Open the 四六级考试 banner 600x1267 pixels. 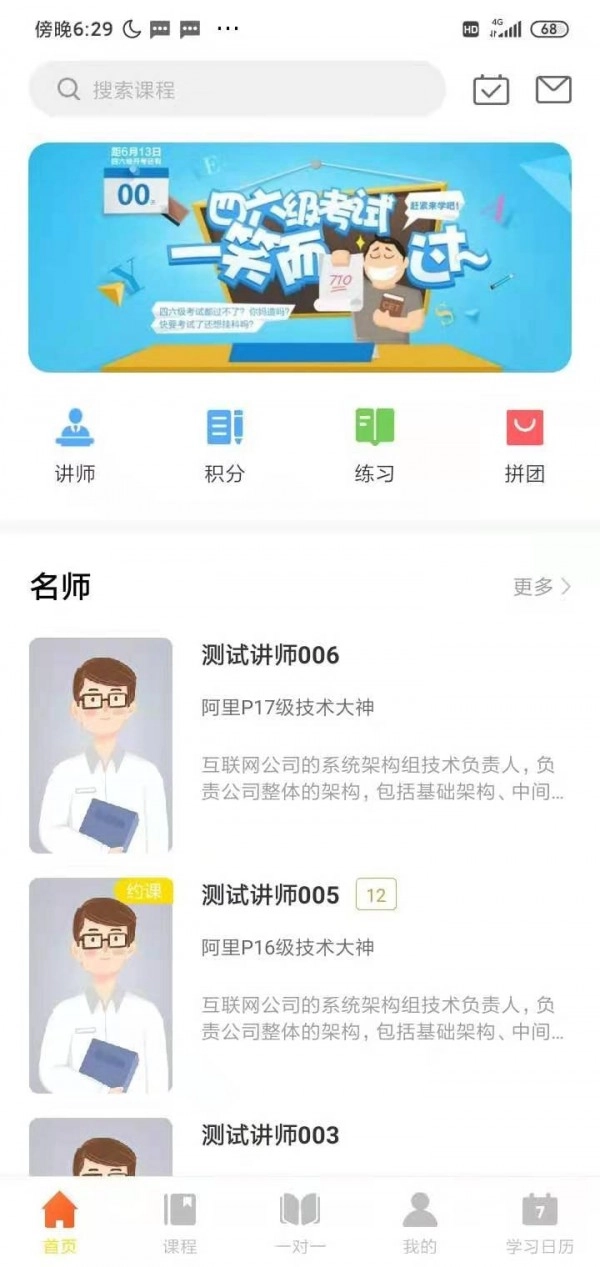click(x=300, y=257)
